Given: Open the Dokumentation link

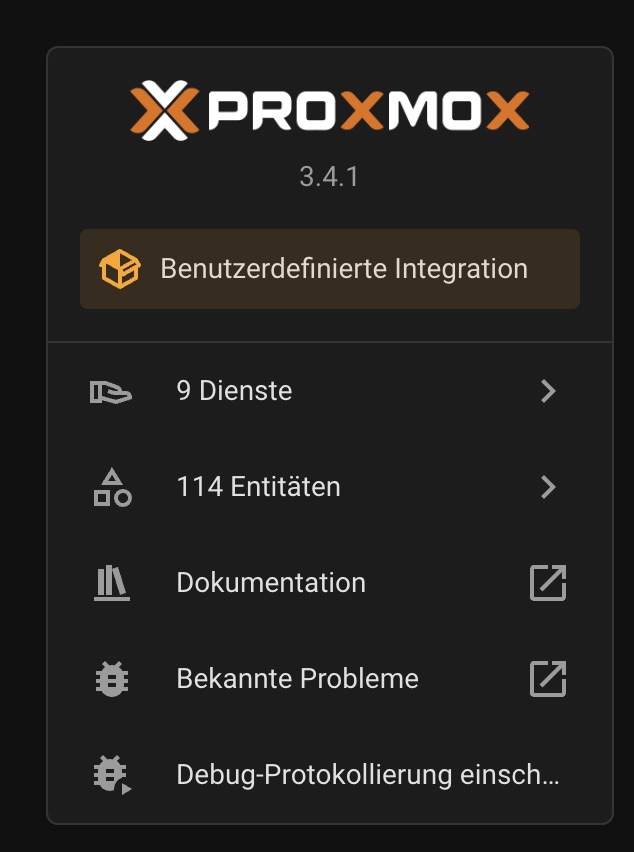Looking at the screenshot, I should [329, 583].
